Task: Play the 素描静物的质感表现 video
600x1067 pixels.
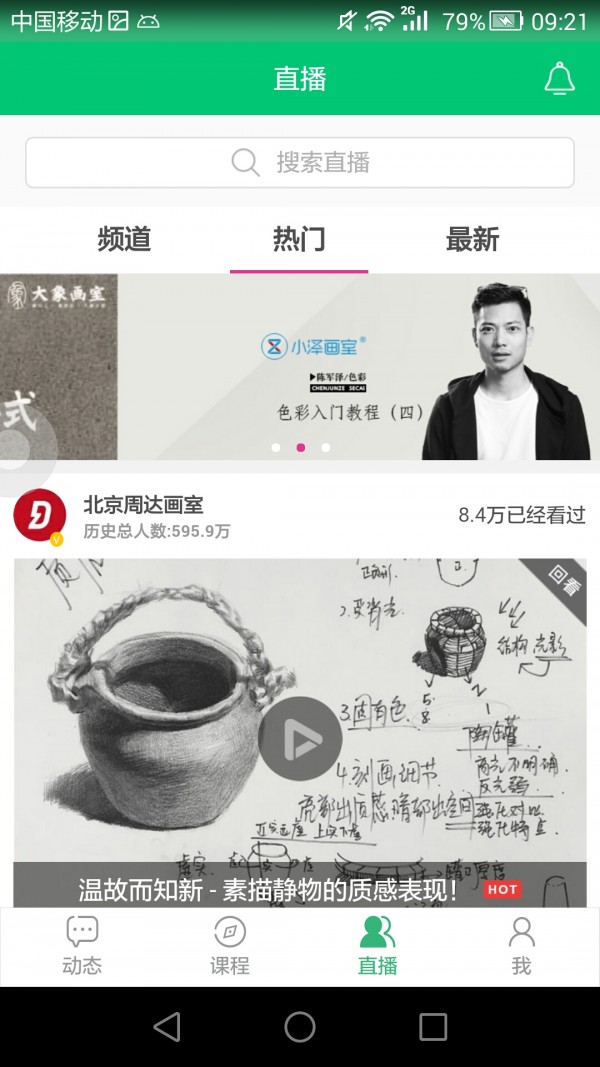Action: click(x=300, y=738)
